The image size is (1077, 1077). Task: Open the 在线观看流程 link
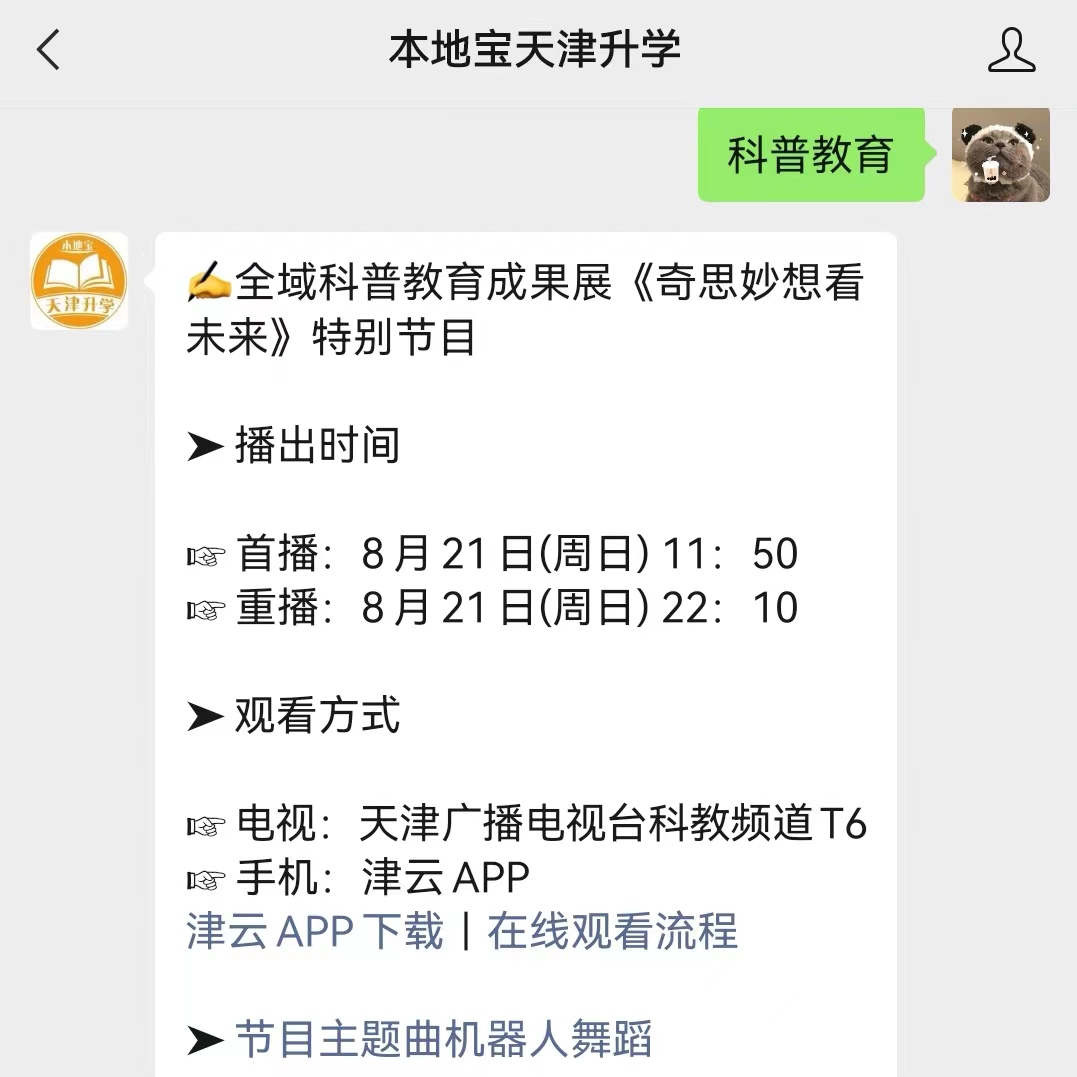coord(612,931)
